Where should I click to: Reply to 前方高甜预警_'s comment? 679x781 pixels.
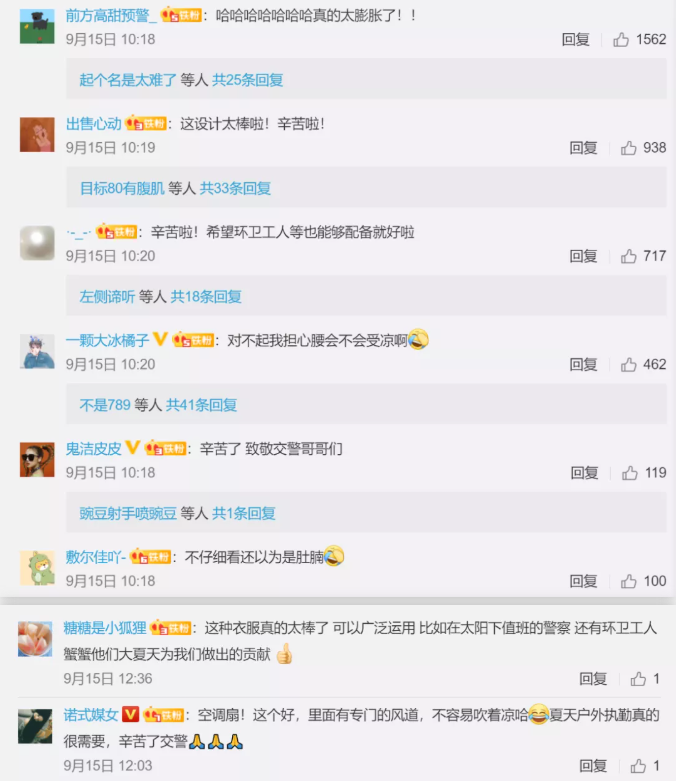575,39
